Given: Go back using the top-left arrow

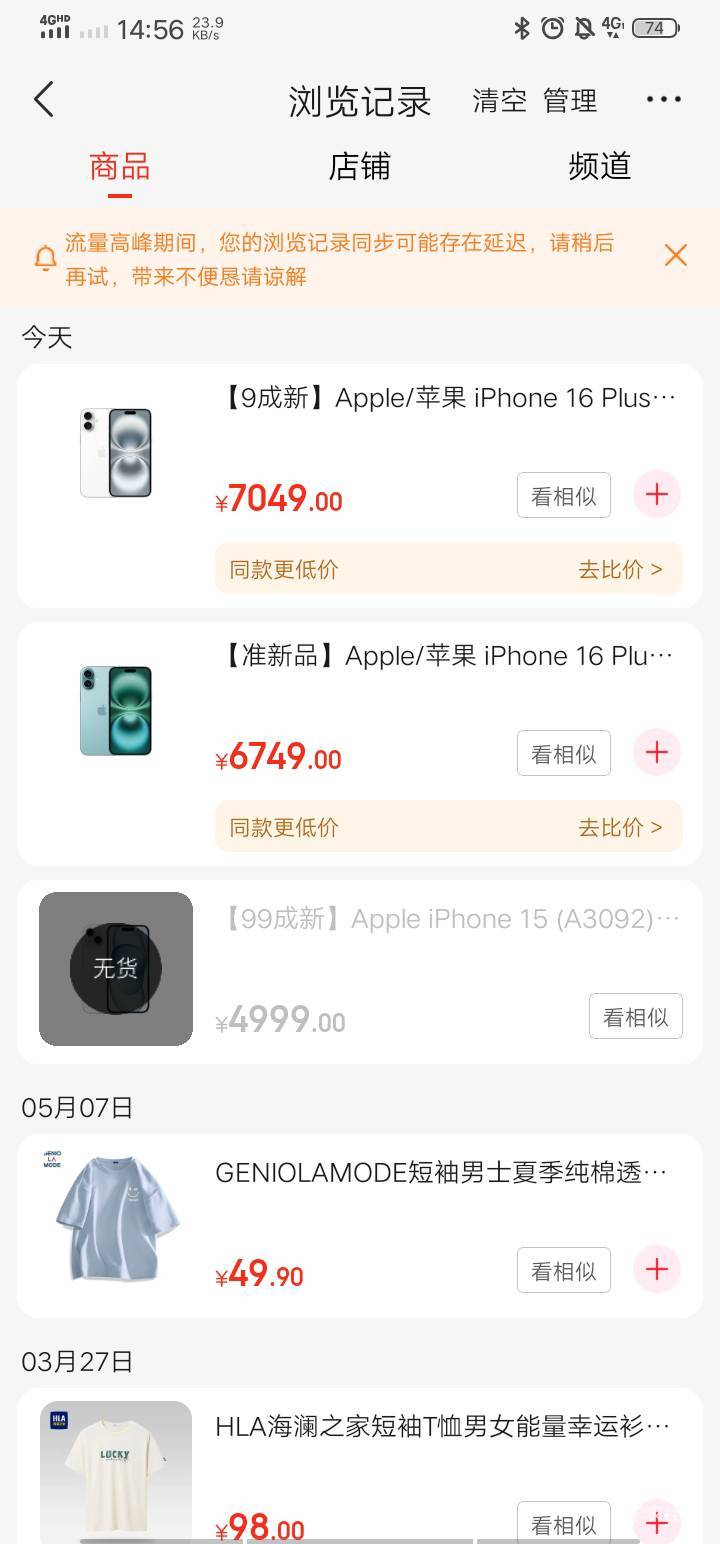Looking at the screenshot, I should point(43,100).
